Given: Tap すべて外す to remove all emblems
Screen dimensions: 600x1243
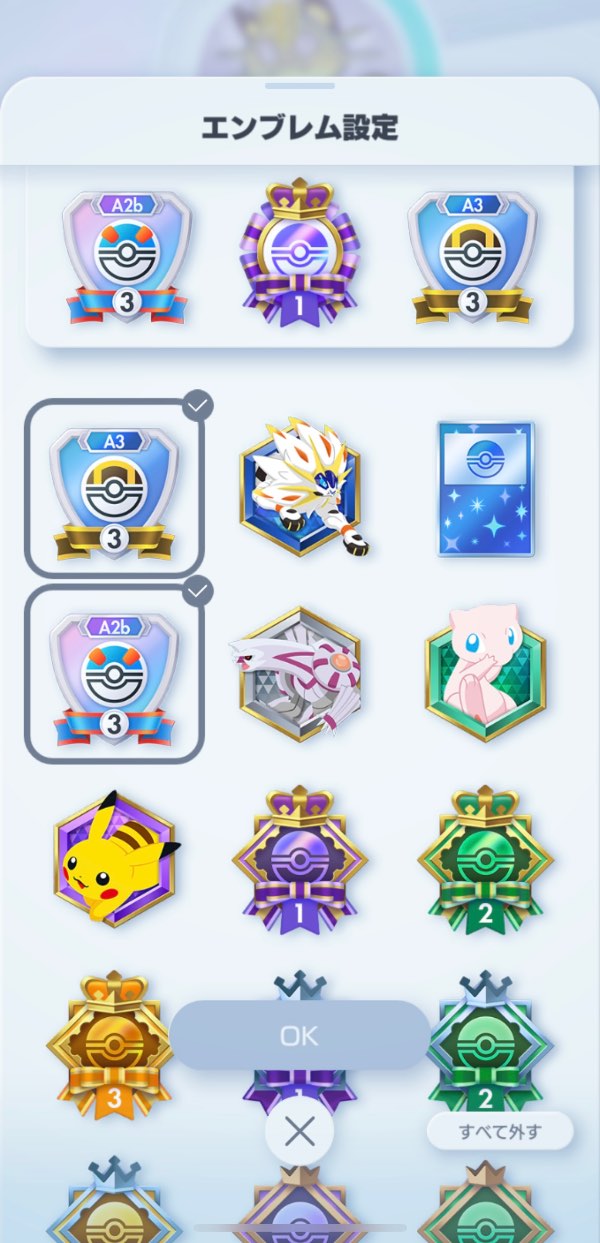Looking at the screenshot, I should pyautogui.click(x=500, y=1132).
